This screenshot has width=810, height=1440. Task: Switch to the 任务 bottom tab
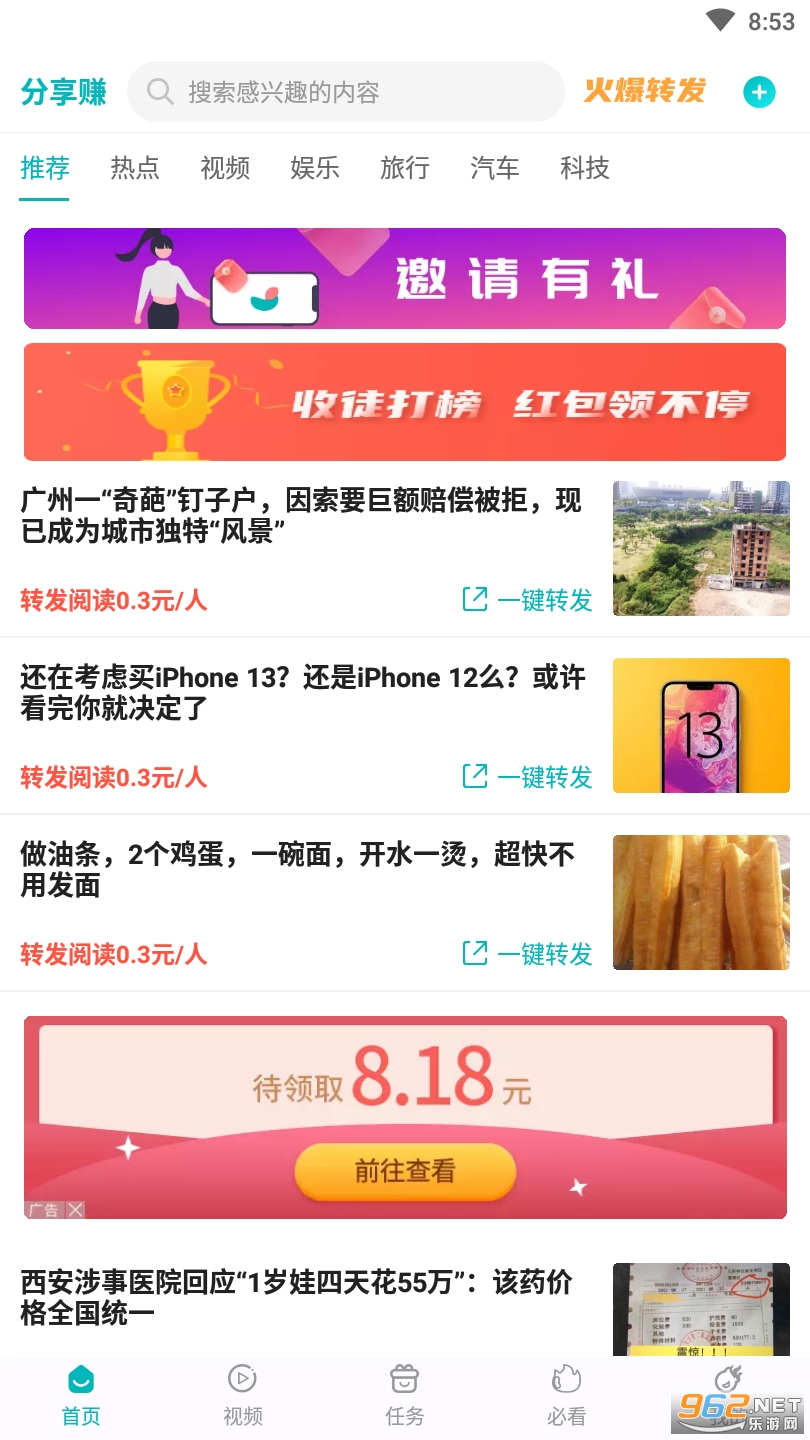click(x=405, y=1396)
